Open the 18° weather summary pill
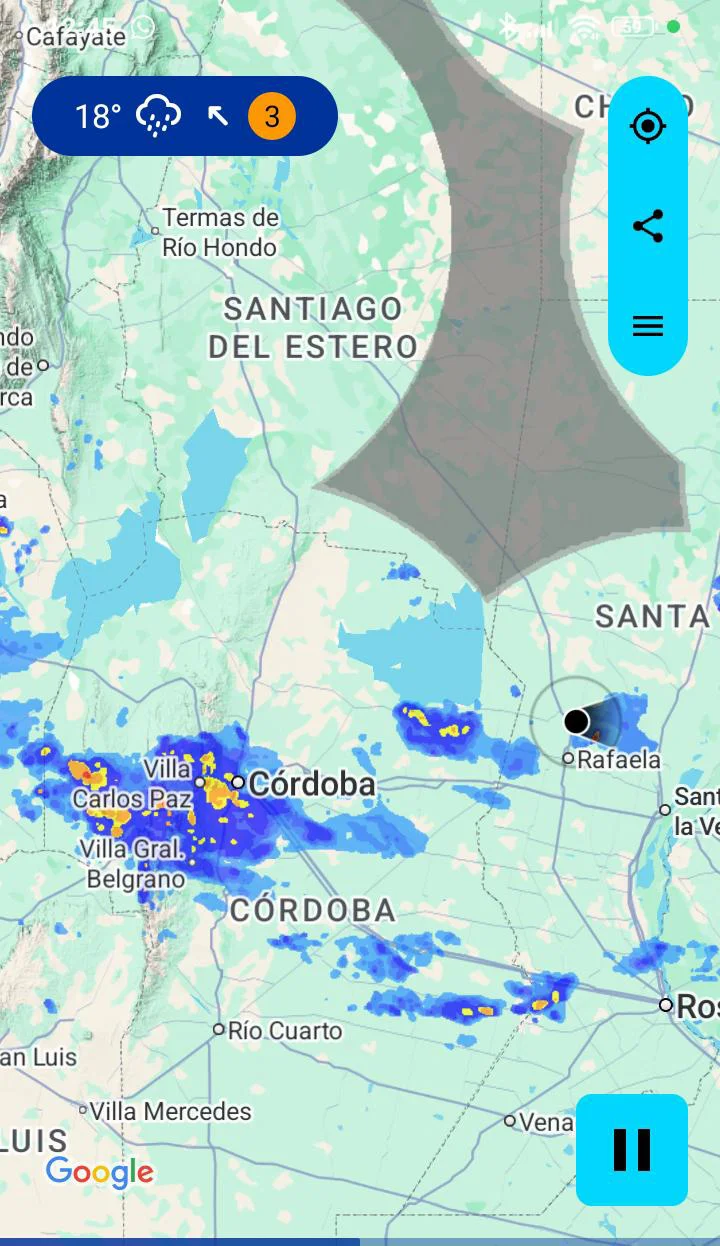This screenshot has width=720, height=1246. pyautogui.click(x=184, y=117)
